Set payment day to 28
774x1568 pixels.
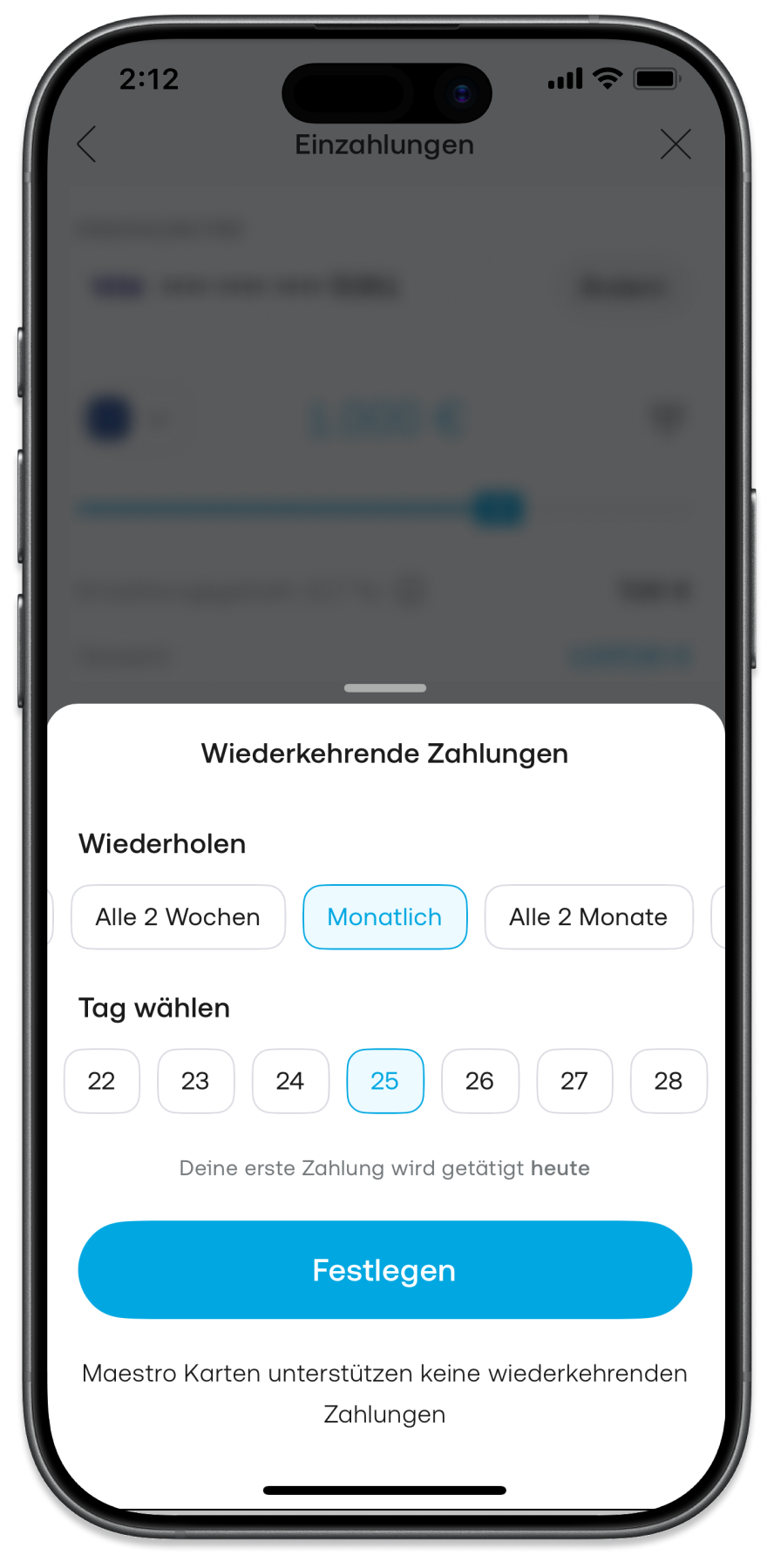coord(669,1081)
